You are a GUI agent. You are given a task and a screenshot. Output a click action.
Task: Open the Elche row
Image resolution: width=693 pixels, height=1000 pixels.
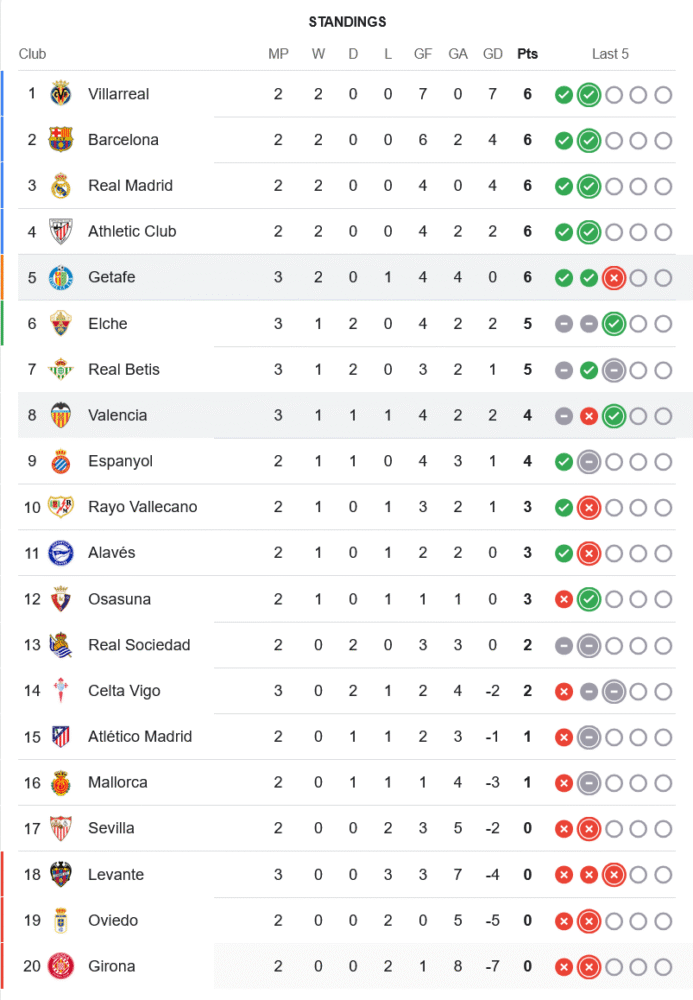click(x=107, y=324)
